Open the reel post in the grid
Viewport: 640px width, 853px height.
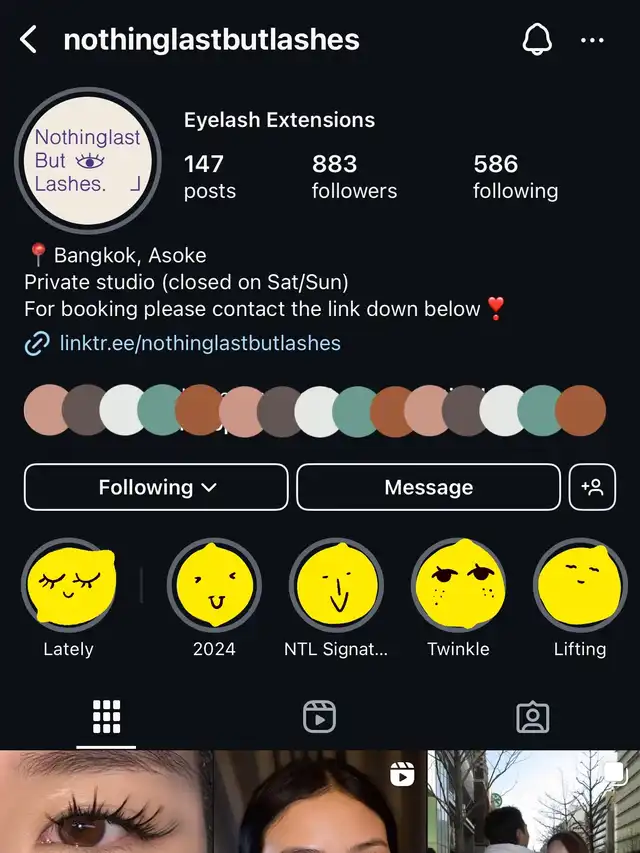coord(320,802)
